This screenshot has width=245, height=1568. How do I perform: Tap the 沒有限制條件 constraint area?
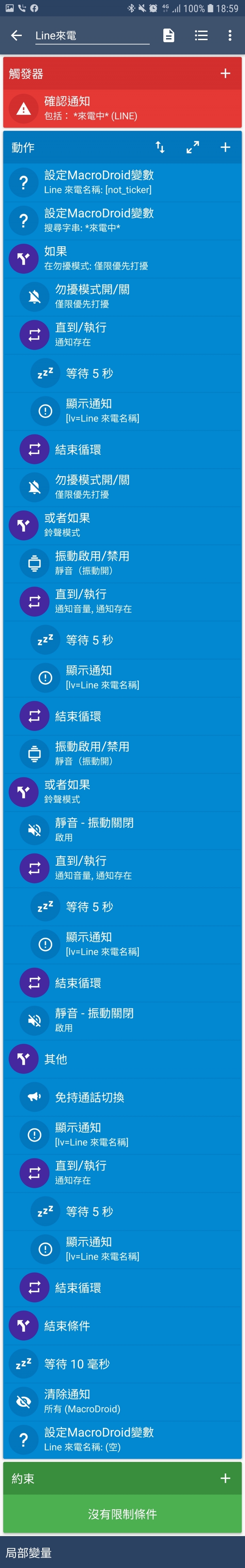click(x=122, y=1514)
